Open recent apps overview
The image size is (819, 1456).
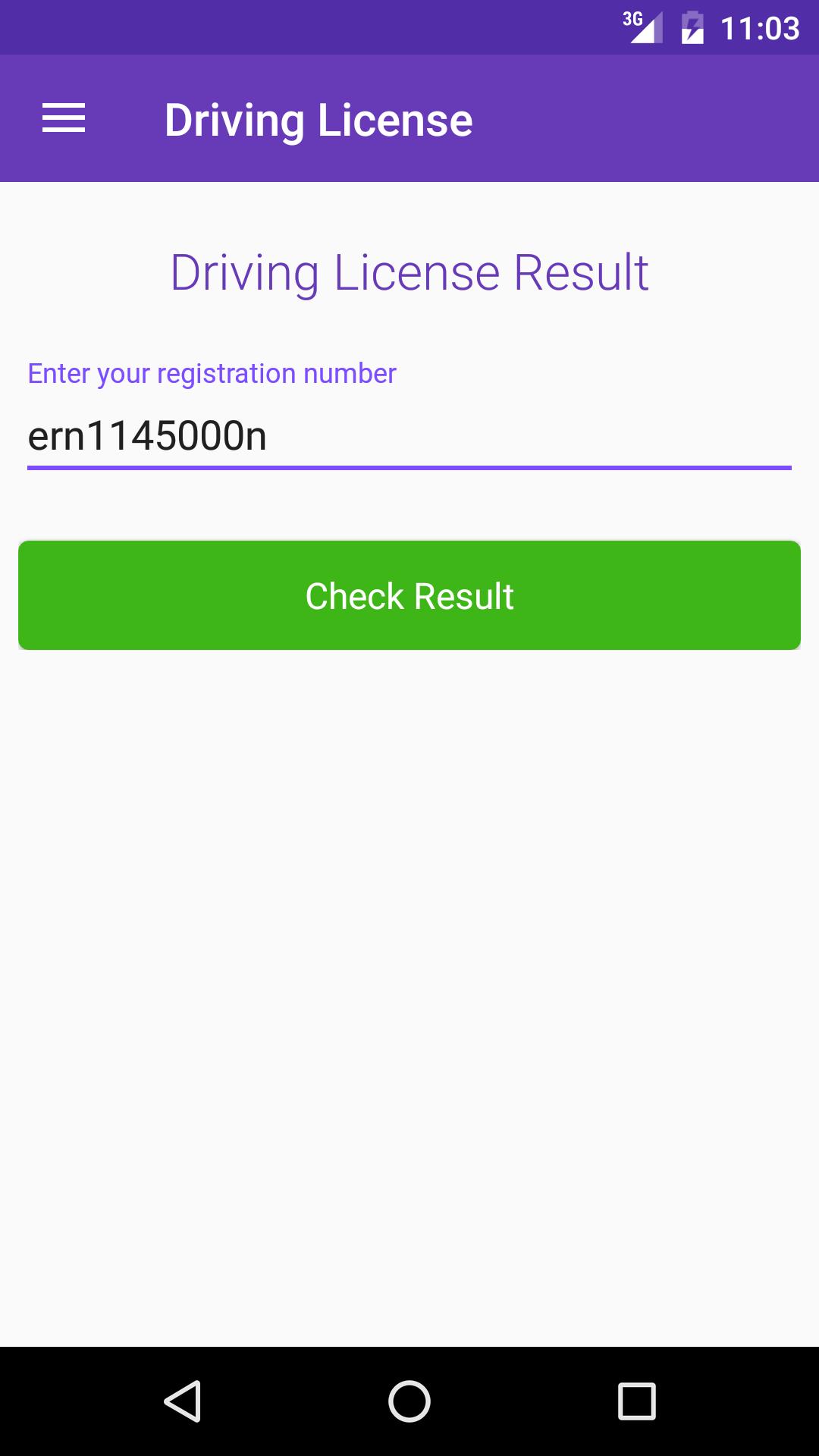tap(636, 1401)
